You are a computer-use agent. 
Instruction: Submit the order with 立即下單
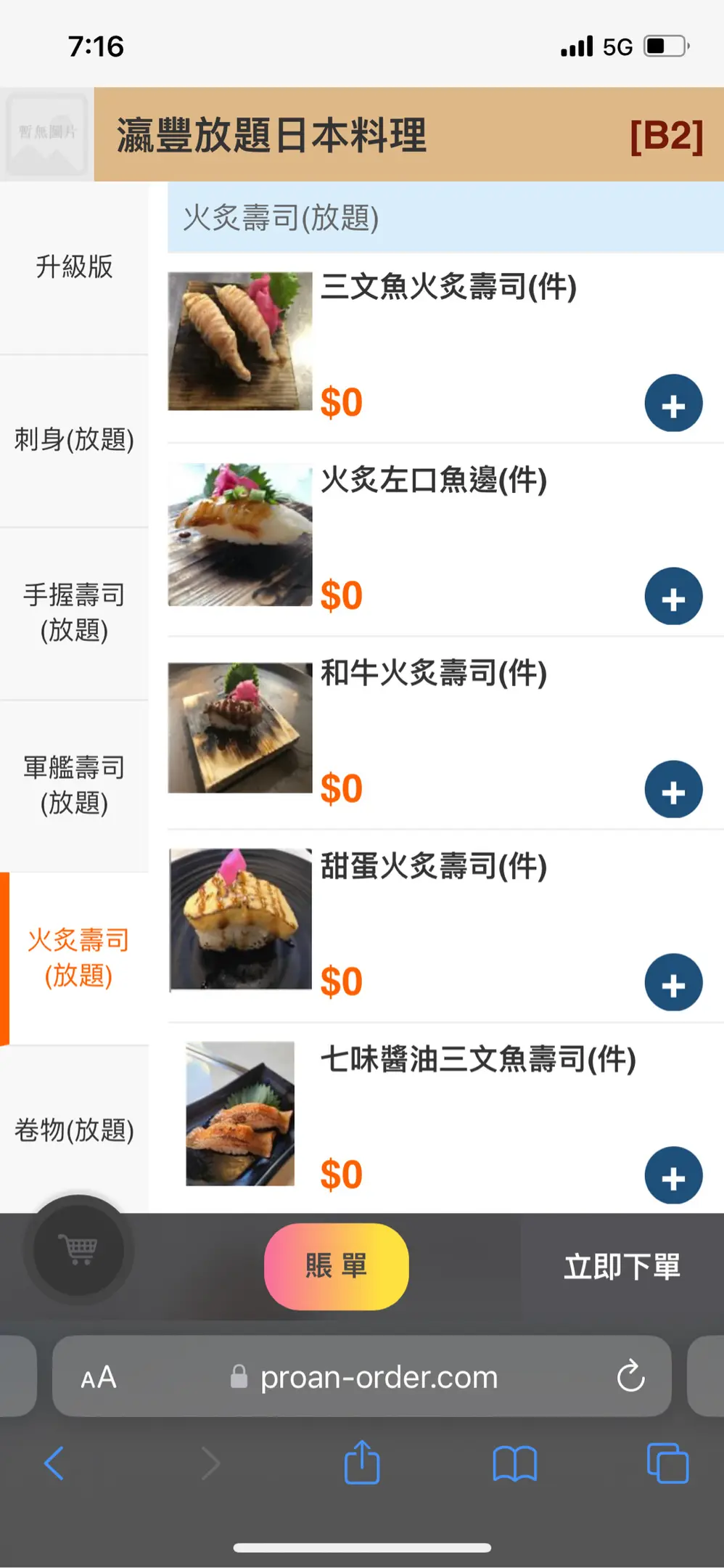[x=622, y=1267]
